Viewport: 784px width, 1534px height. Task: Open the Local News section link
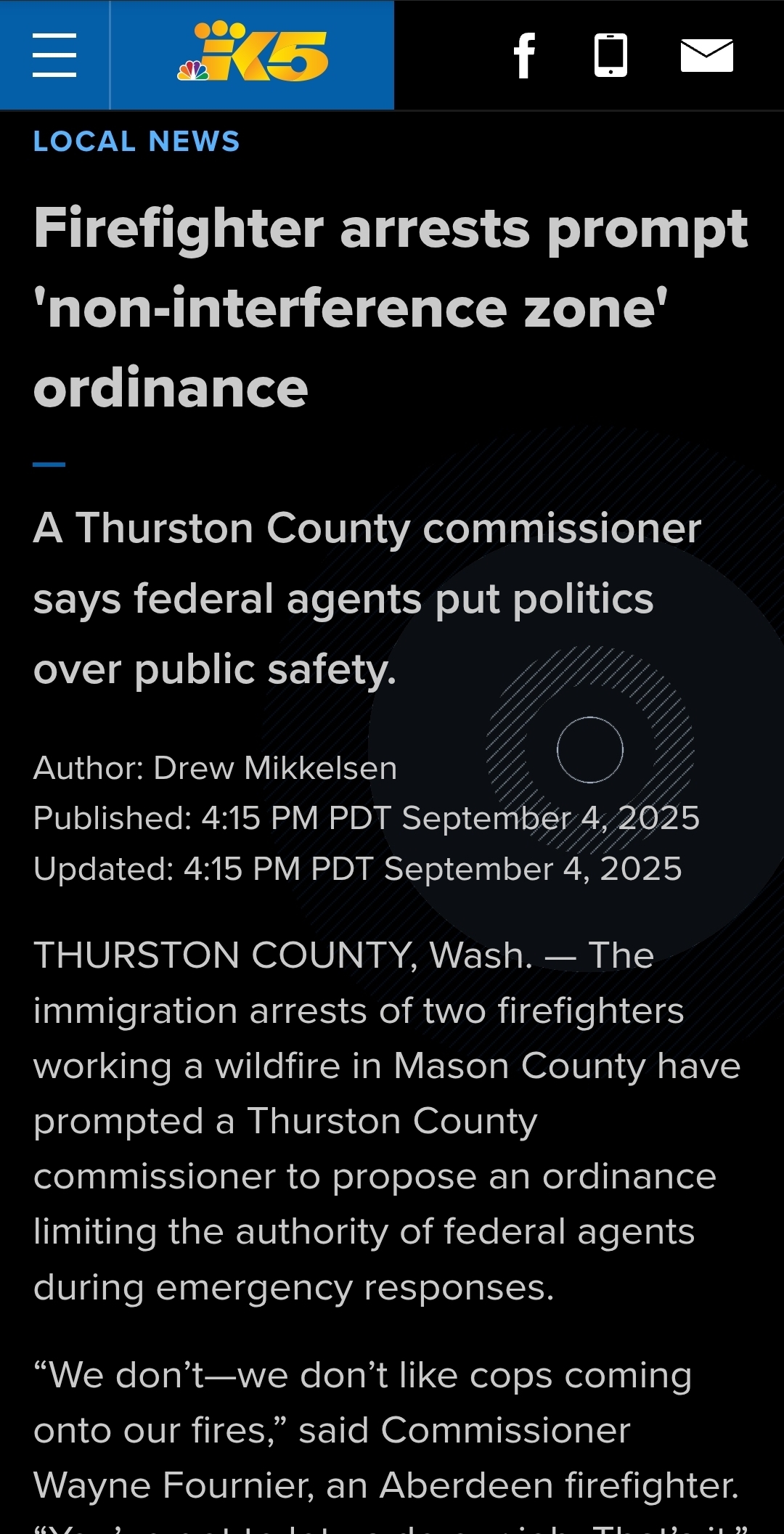pos(136,142)
